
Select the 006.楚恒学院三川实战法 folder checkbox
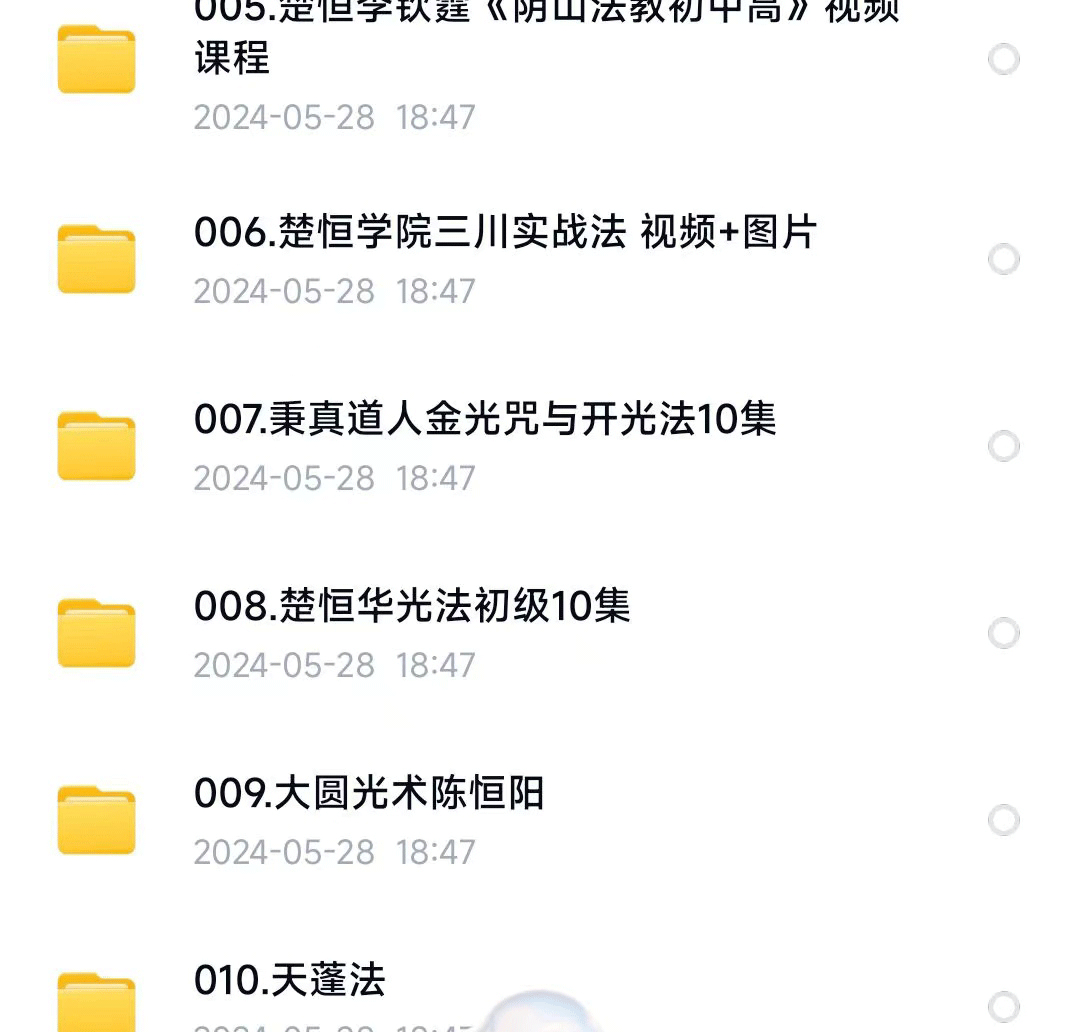(1003, 260)
